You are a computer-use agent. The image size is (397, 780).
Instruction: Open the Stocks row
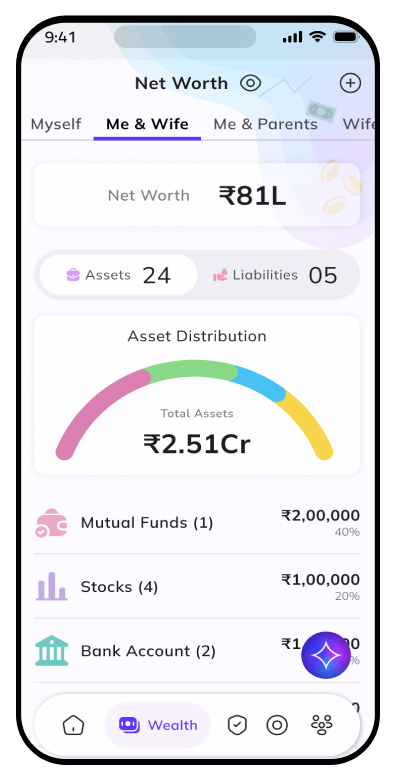point(197,586)
